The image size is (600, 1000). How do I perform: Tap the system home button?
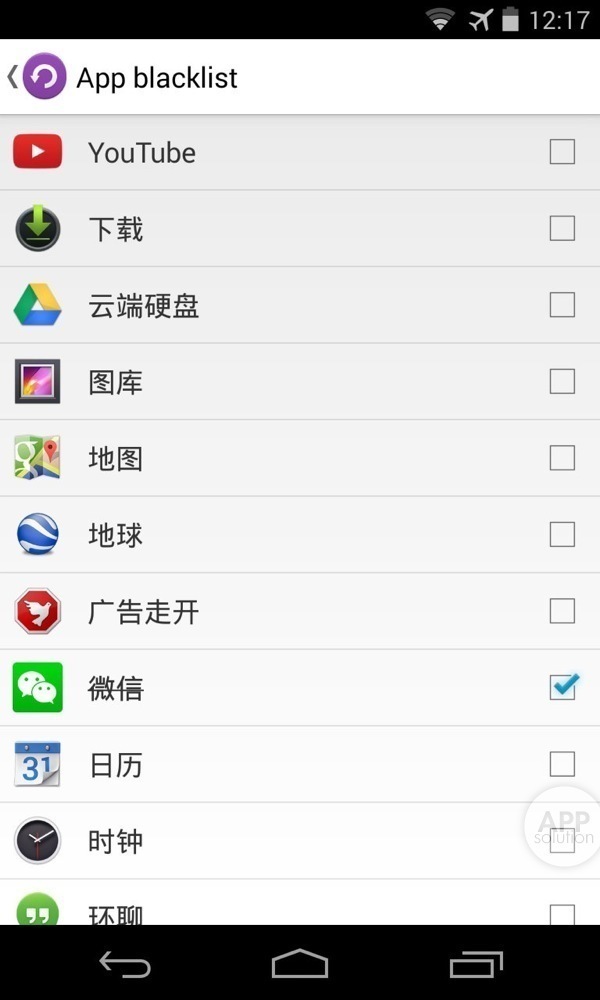[300, 964]
